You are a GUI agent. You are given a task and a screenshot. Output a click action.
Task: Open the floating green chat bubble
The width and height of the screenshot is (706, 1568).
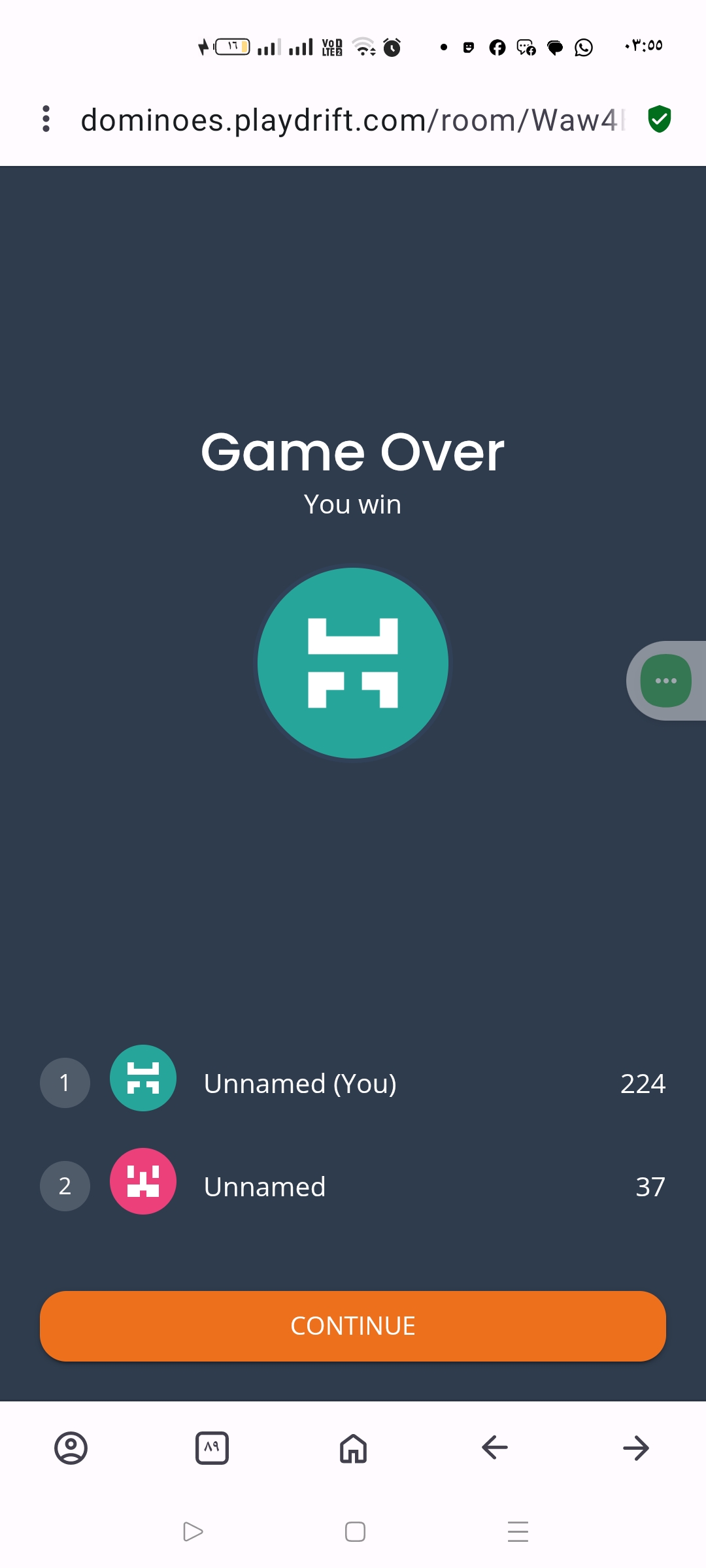tap(665, 681)
